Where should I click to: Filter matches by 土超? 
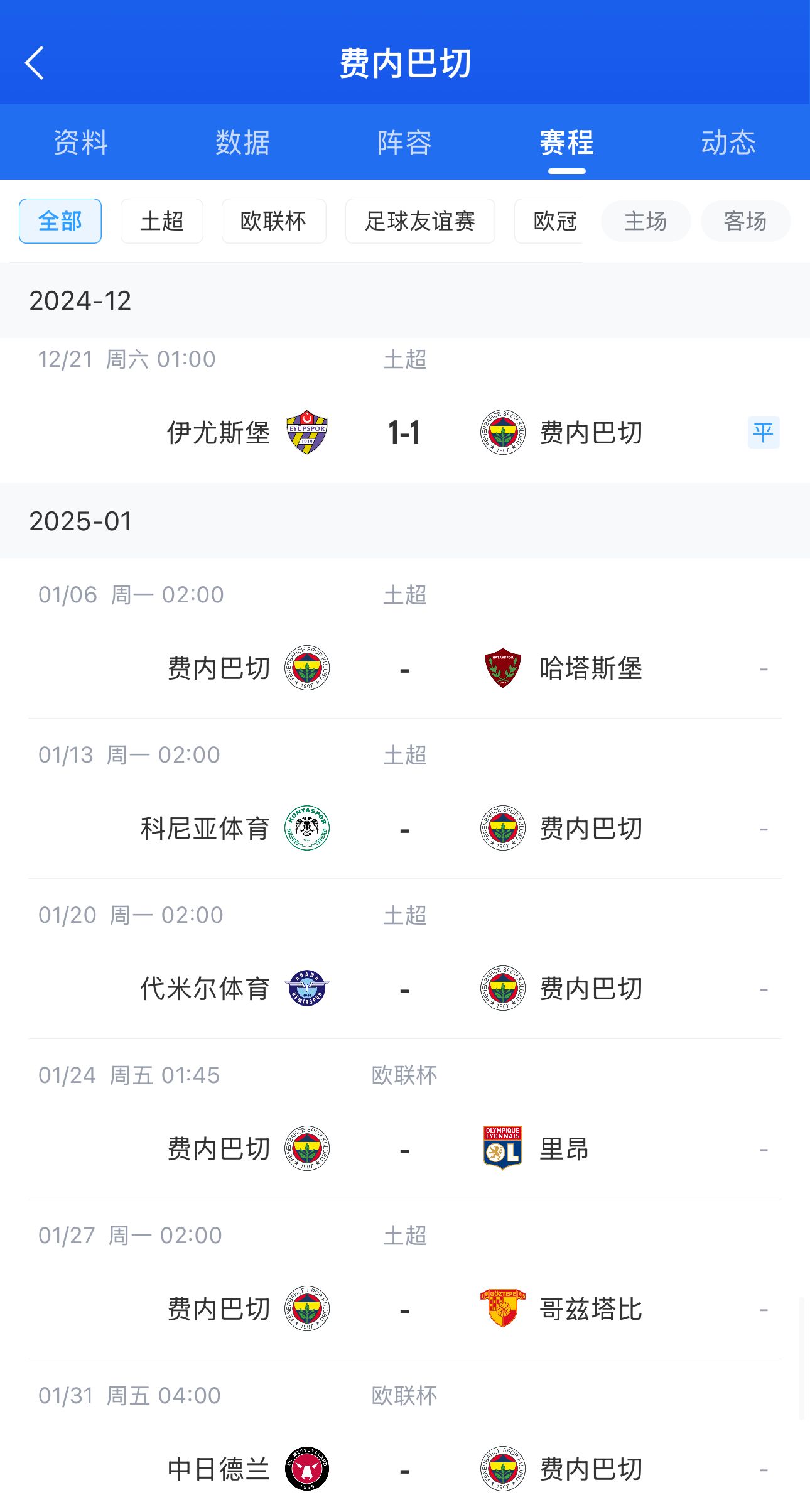[162, 221]
